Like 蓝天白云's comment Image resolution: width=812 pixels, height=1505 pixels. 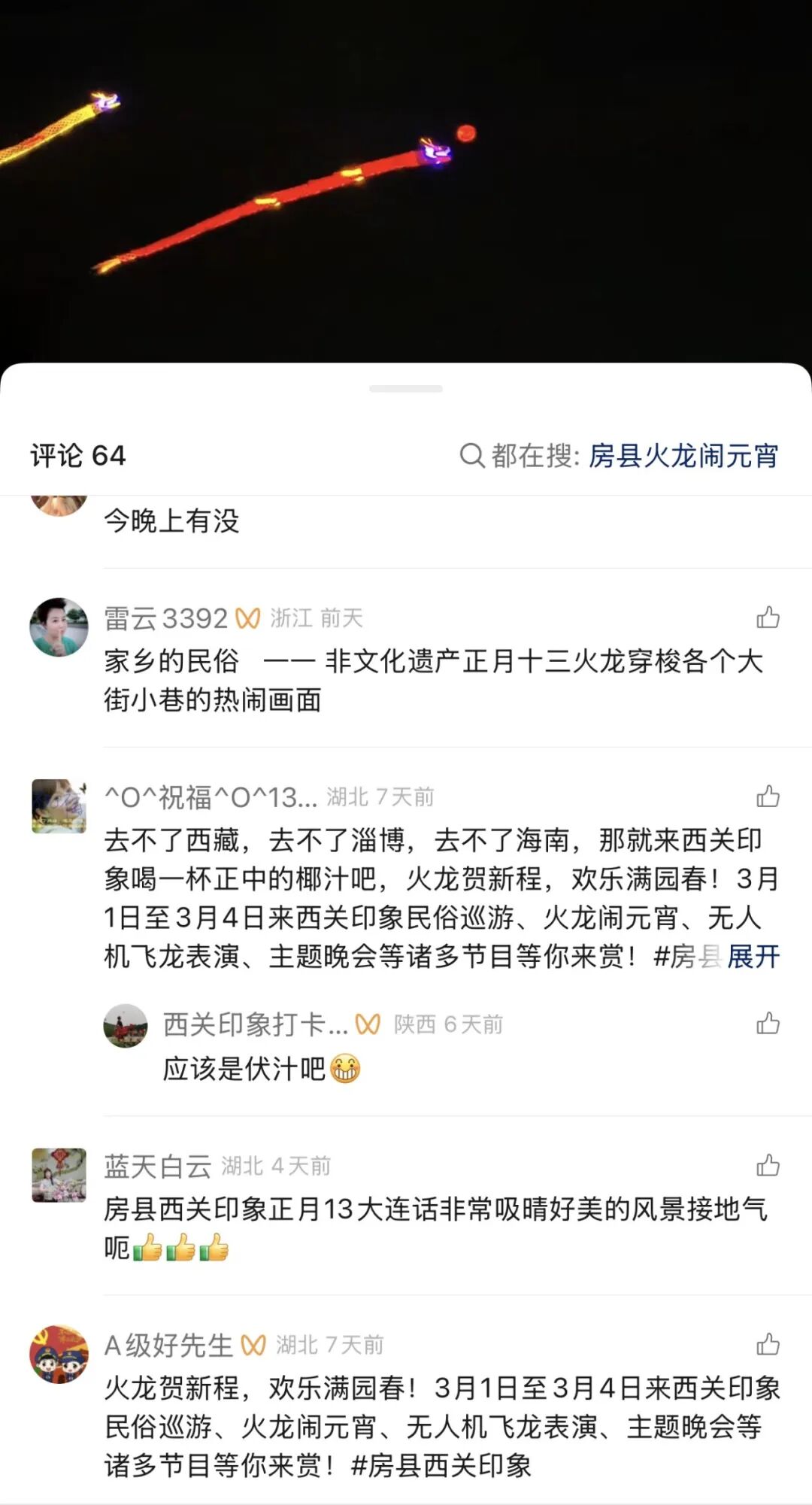point(768,1166)
